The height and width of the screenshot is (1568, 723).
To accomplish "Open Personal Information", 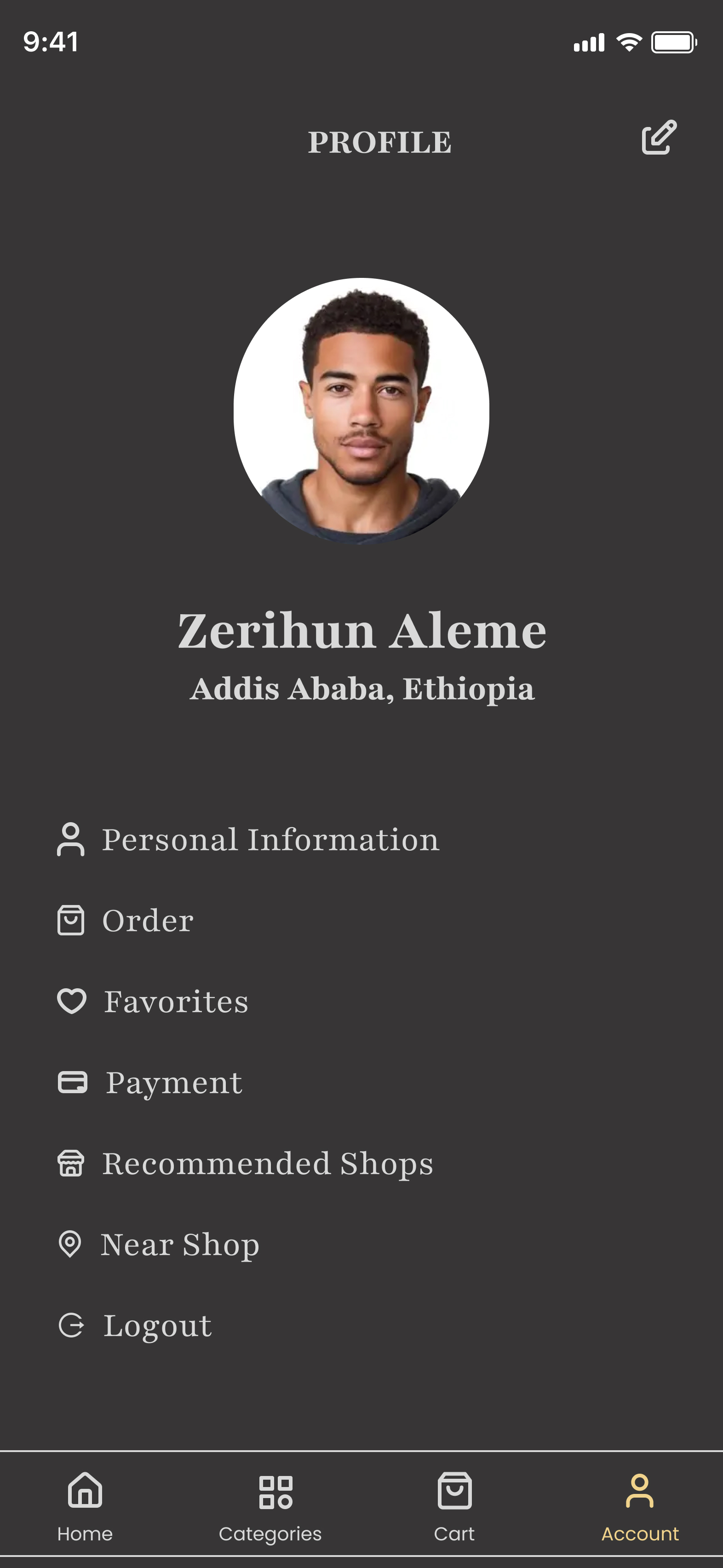I will point(248,839).
